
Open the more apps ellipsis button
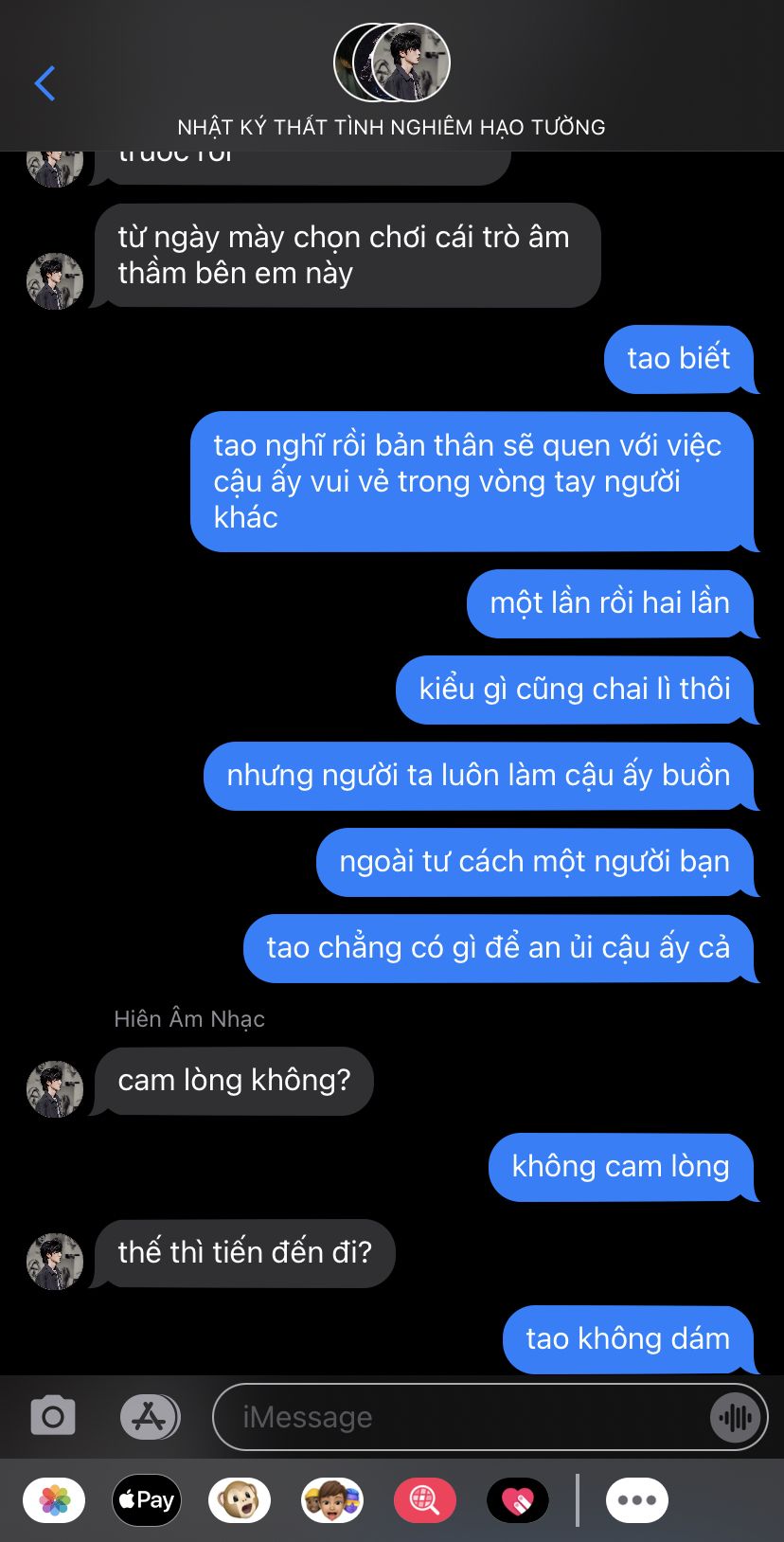(637, 1500)
